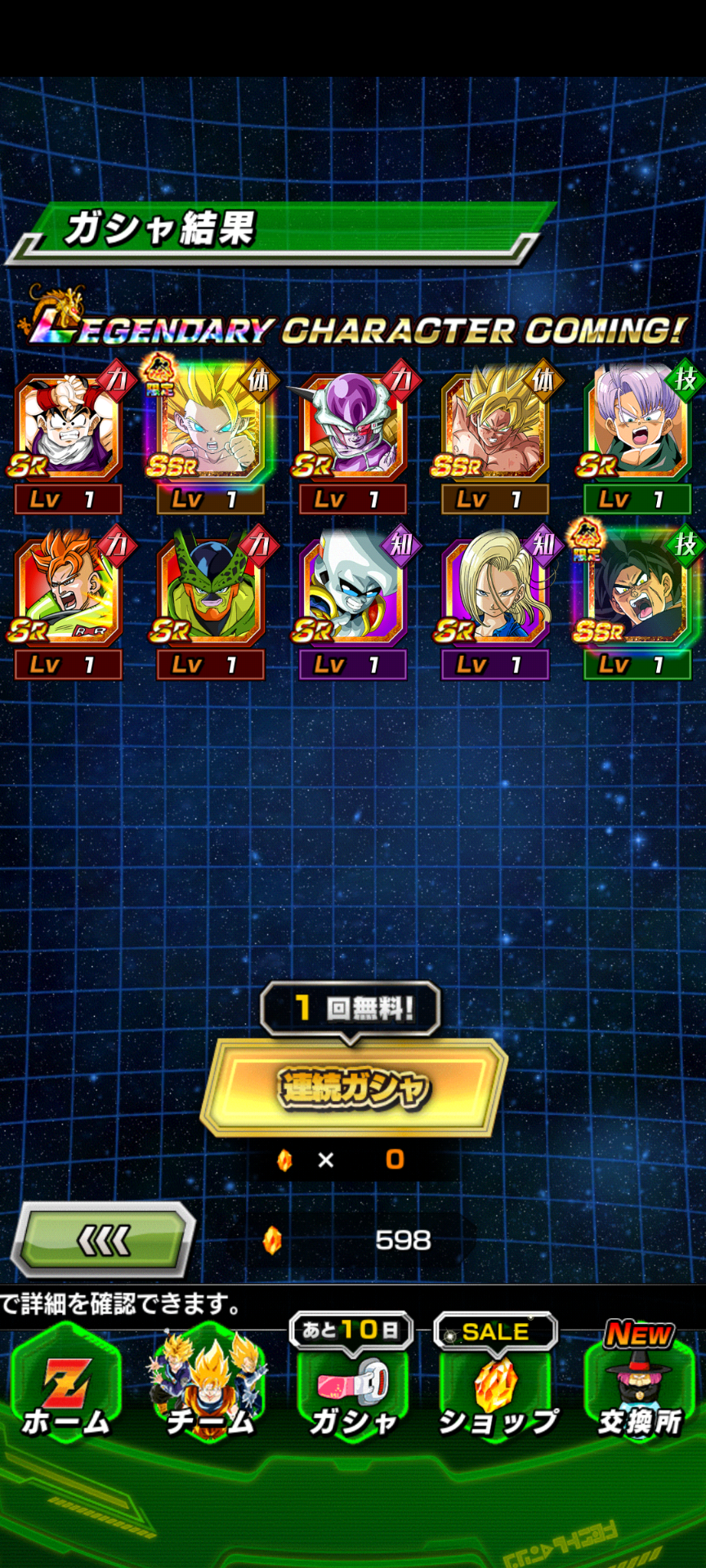
Task: Switch to the チーム tab
Action: coord(209,1383)
